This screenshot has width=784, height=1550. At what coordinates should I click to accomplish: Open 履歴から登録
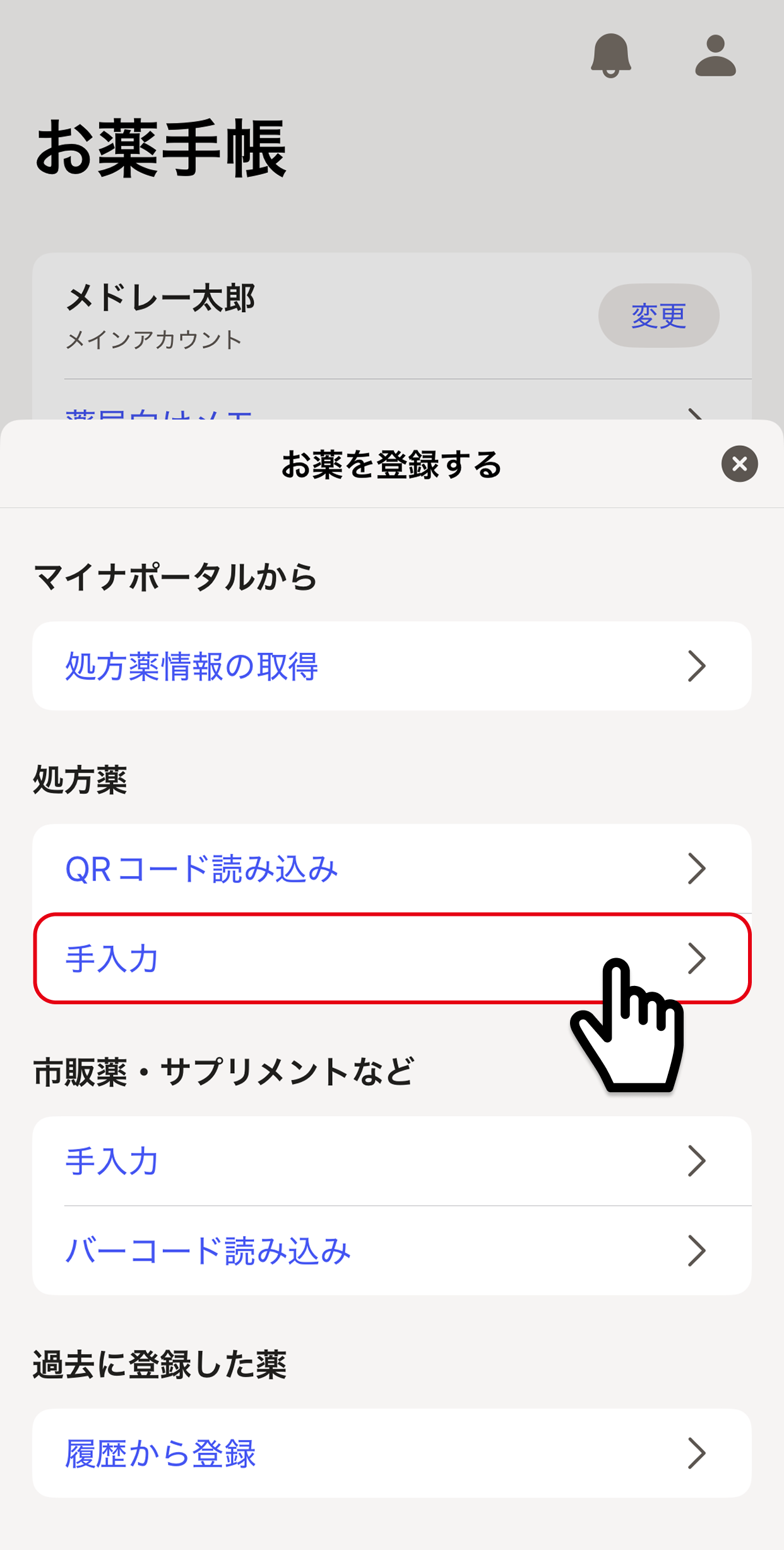coord(391,1453)
